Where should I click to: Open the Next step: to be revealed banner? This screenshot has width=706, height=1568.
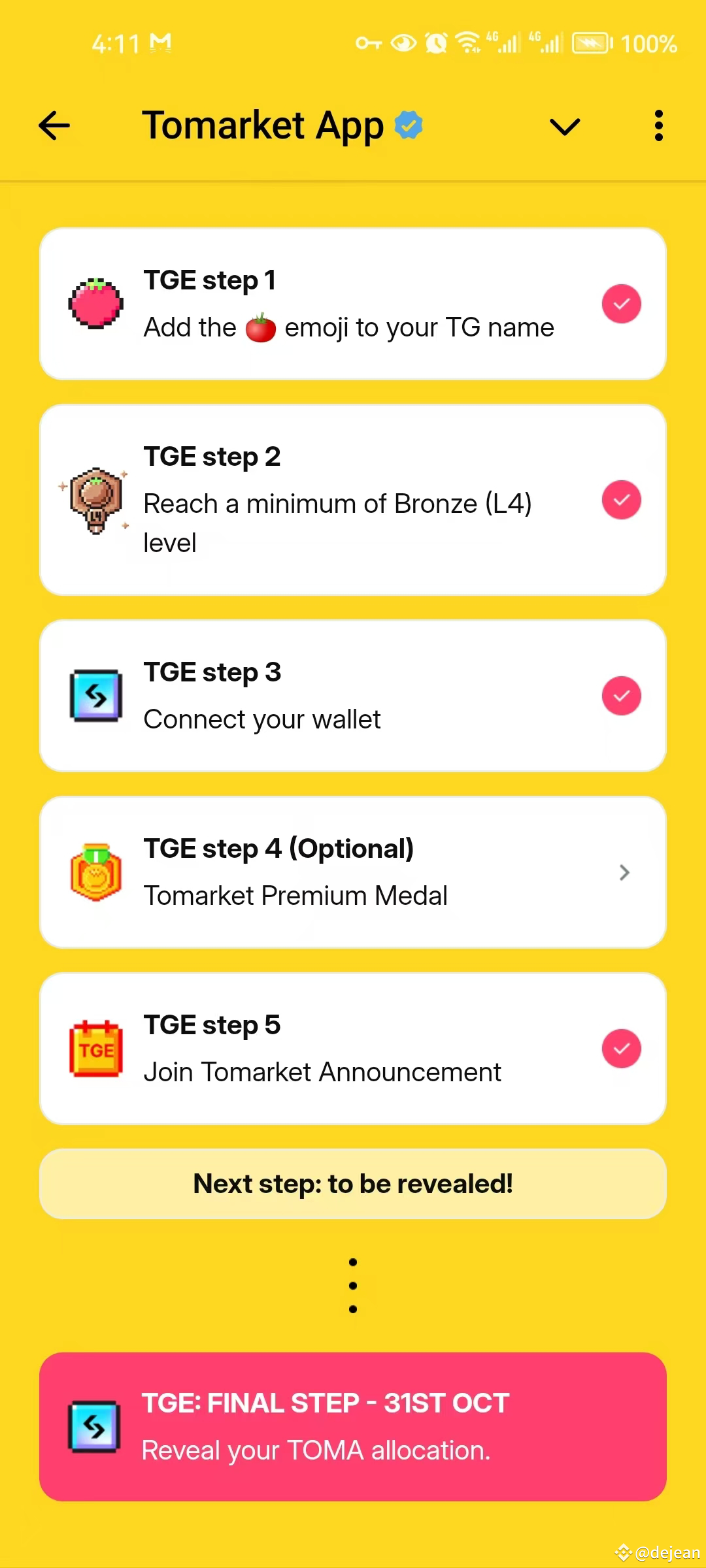pyautogui.click(x=353, y=1183)
